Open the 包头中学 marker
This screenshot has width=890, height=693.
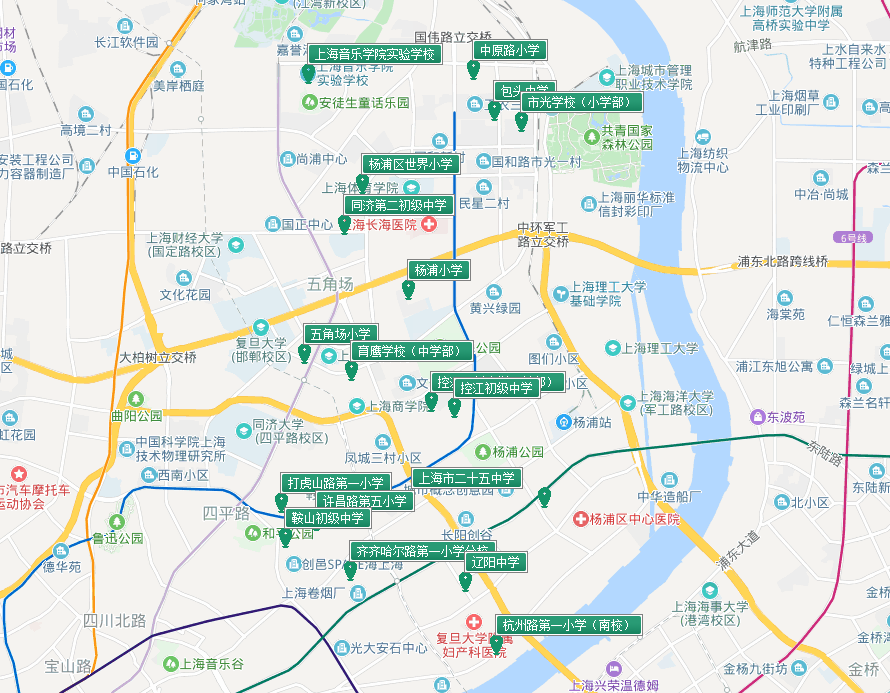494,109
